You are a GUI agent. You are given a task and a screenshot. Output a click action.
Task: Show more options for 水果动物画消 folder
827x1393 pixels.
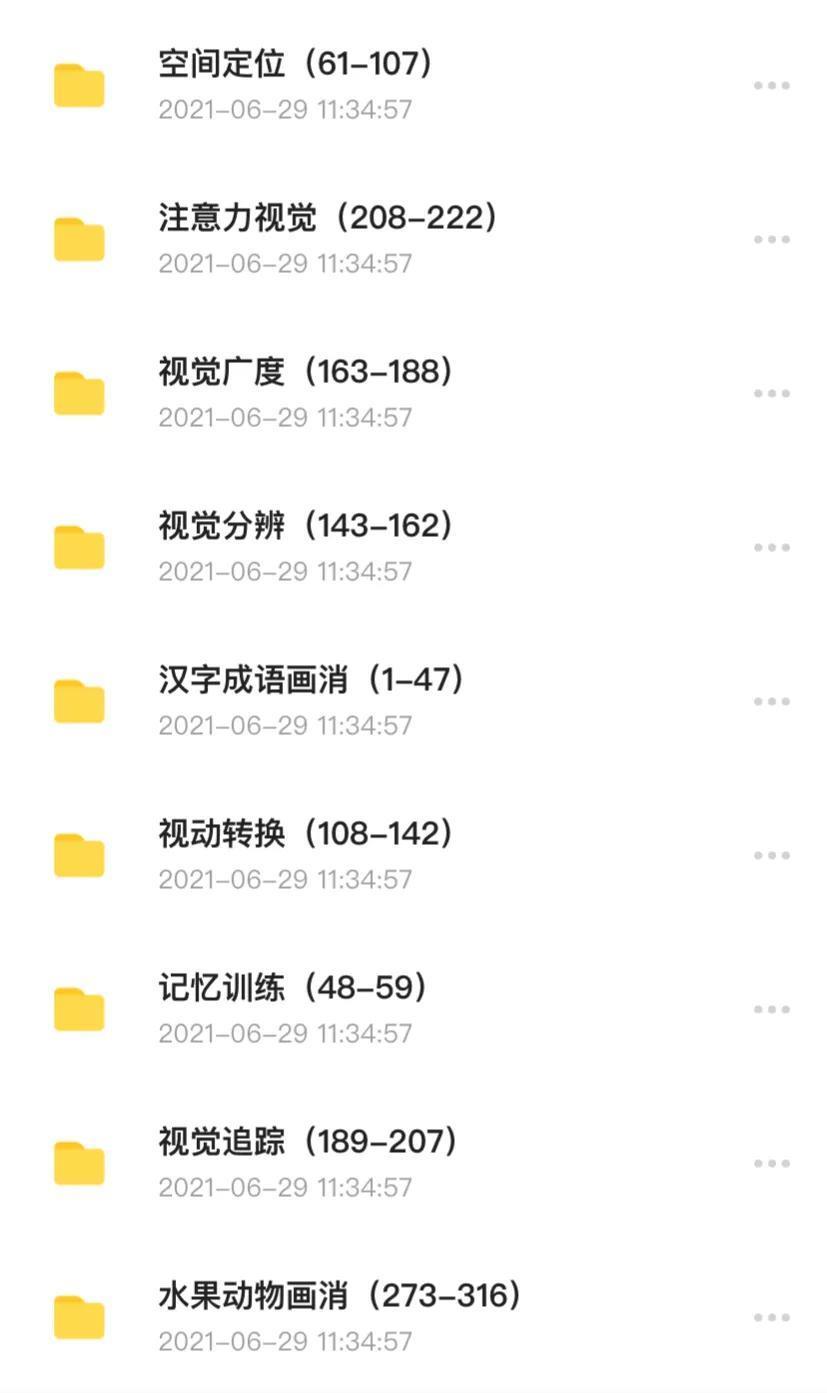772,1317
